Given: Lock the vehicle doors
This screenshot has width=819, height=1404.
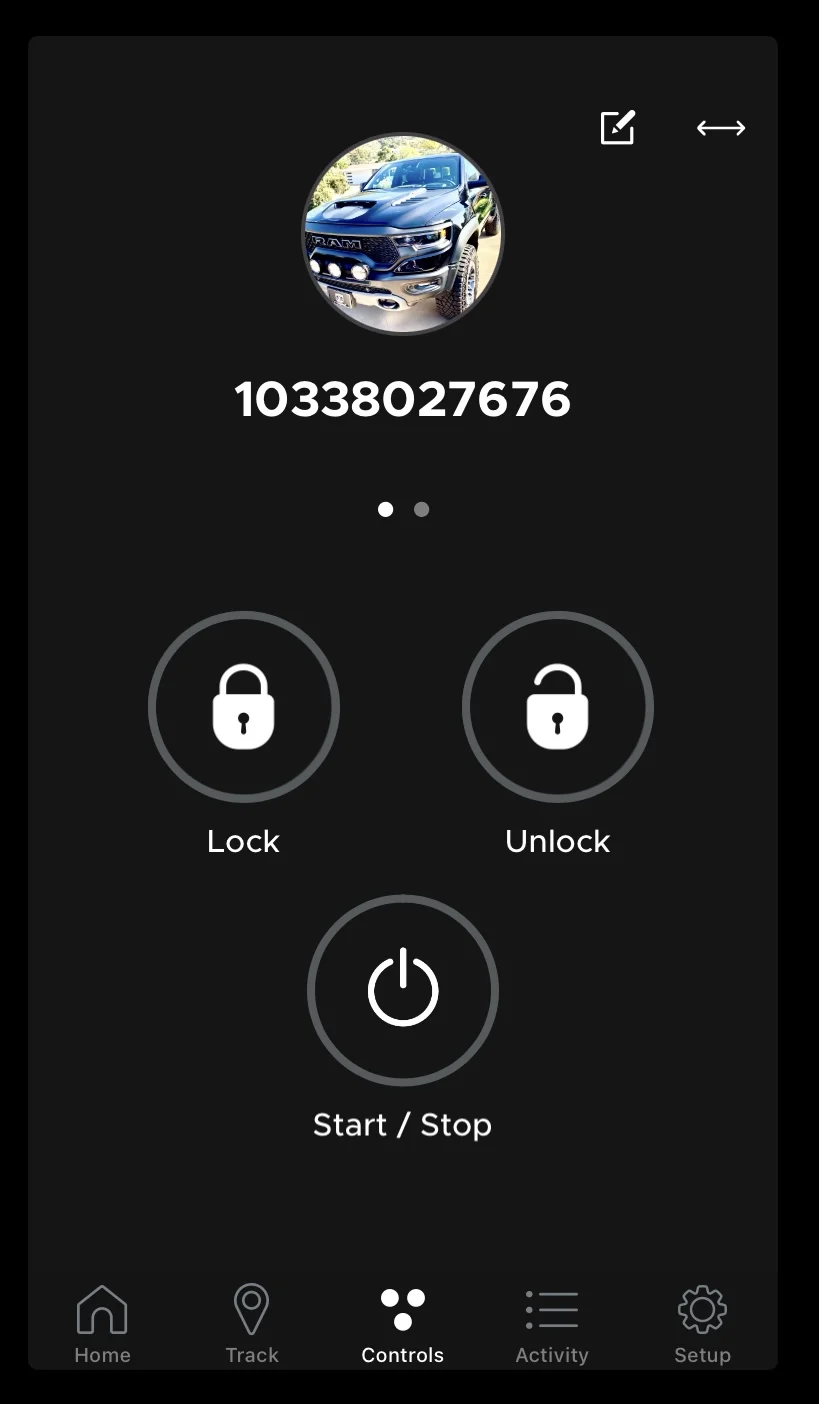Looking at the screenshot, I should click(x=244, y=707).
